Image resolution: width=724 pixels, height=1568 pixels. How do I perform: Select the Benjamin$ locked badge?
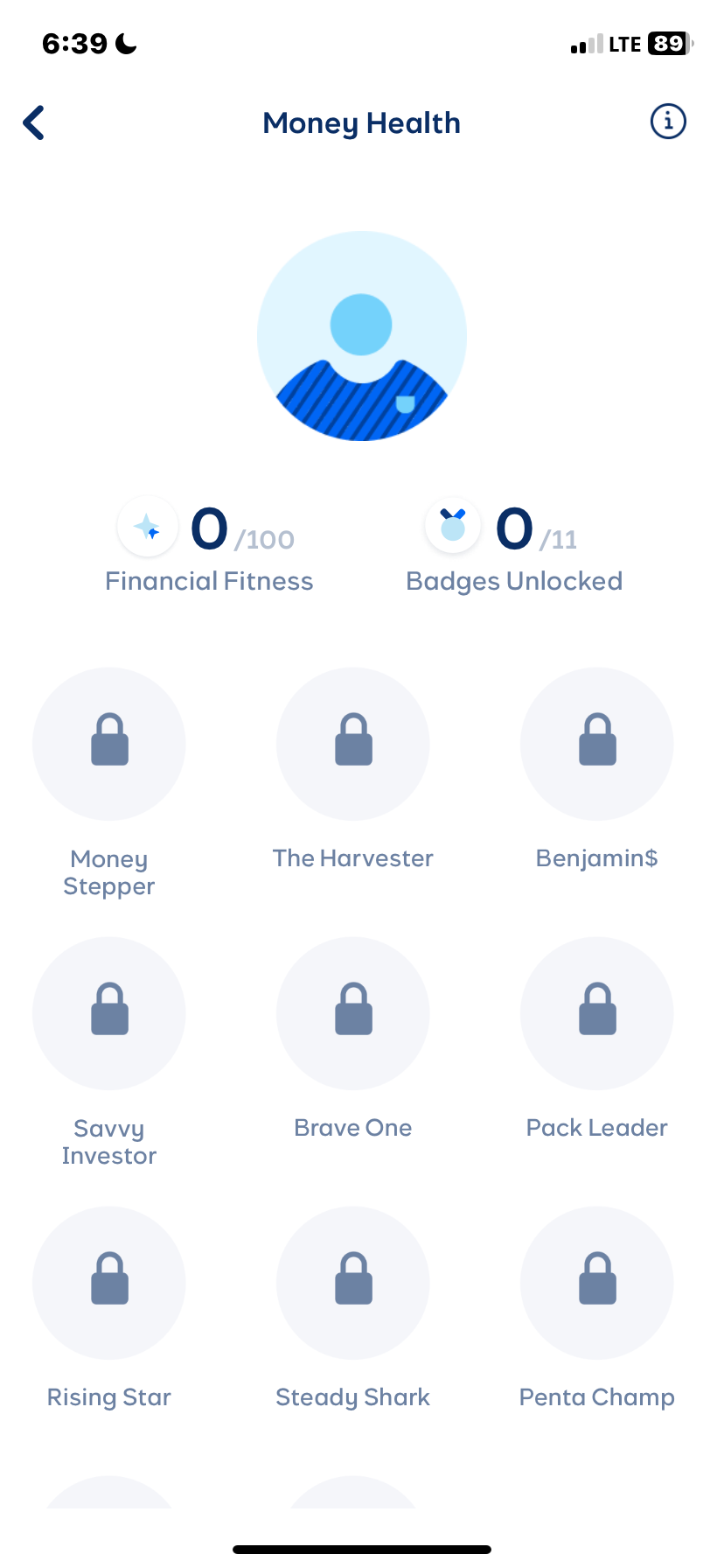[596, 744]
